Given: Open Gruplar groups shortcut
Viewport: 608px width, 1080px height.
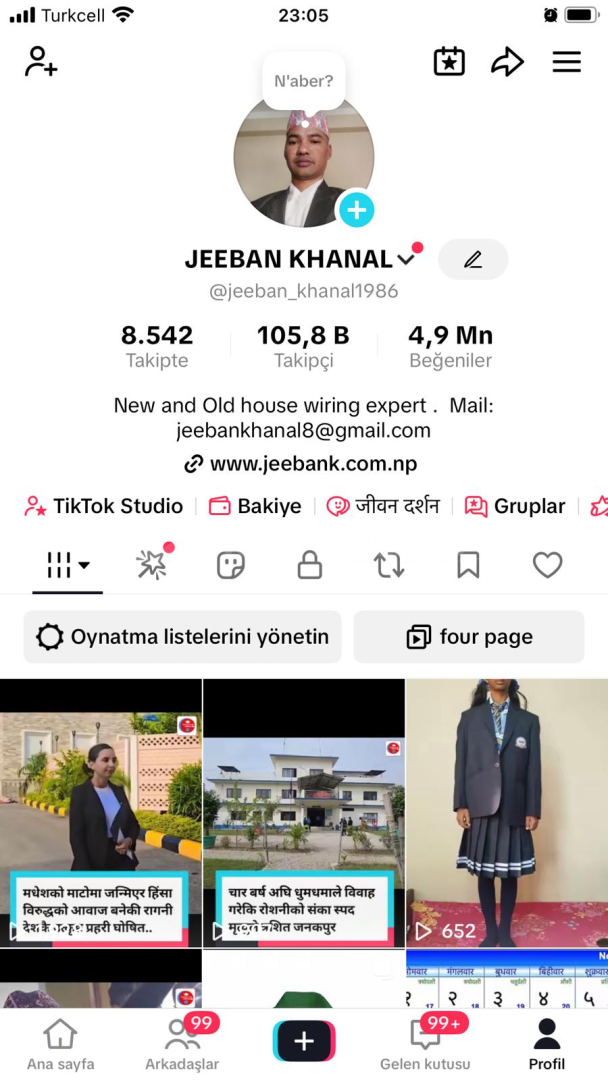Looking at the screenshot, I should [516, 506].
